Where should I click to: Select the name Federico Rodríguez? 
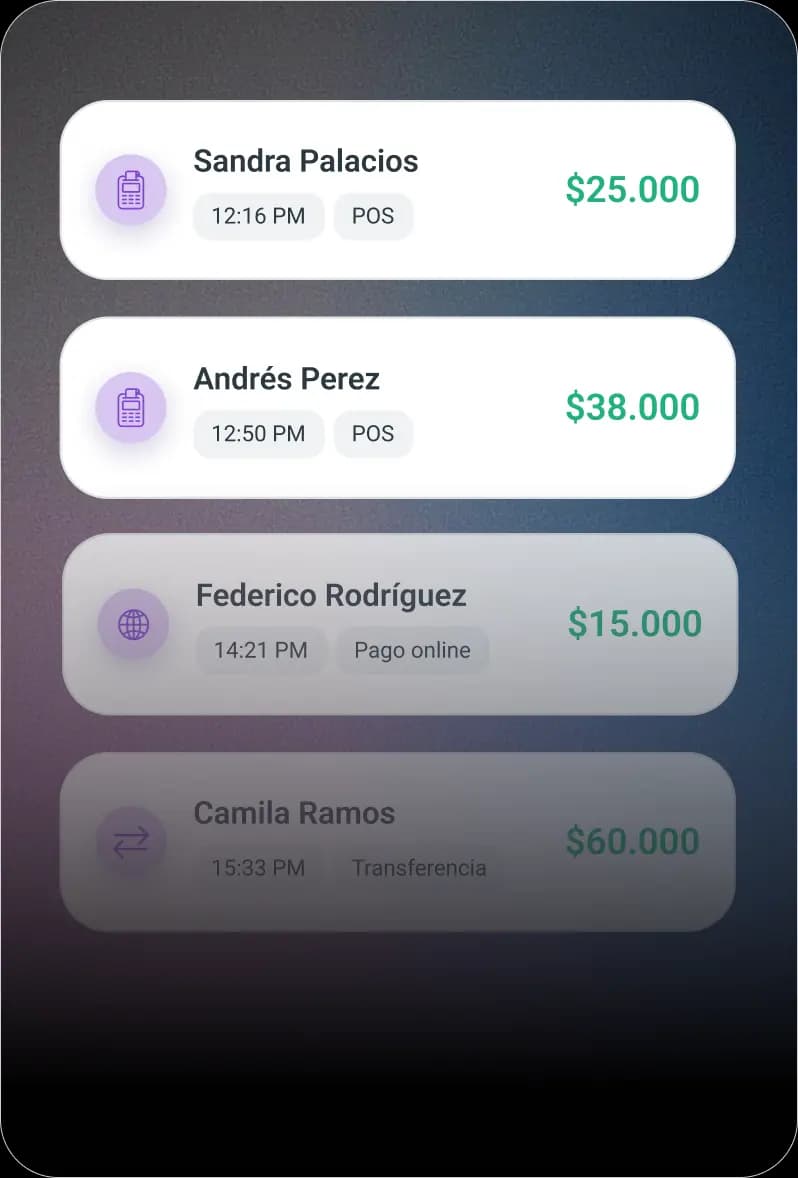331,595
